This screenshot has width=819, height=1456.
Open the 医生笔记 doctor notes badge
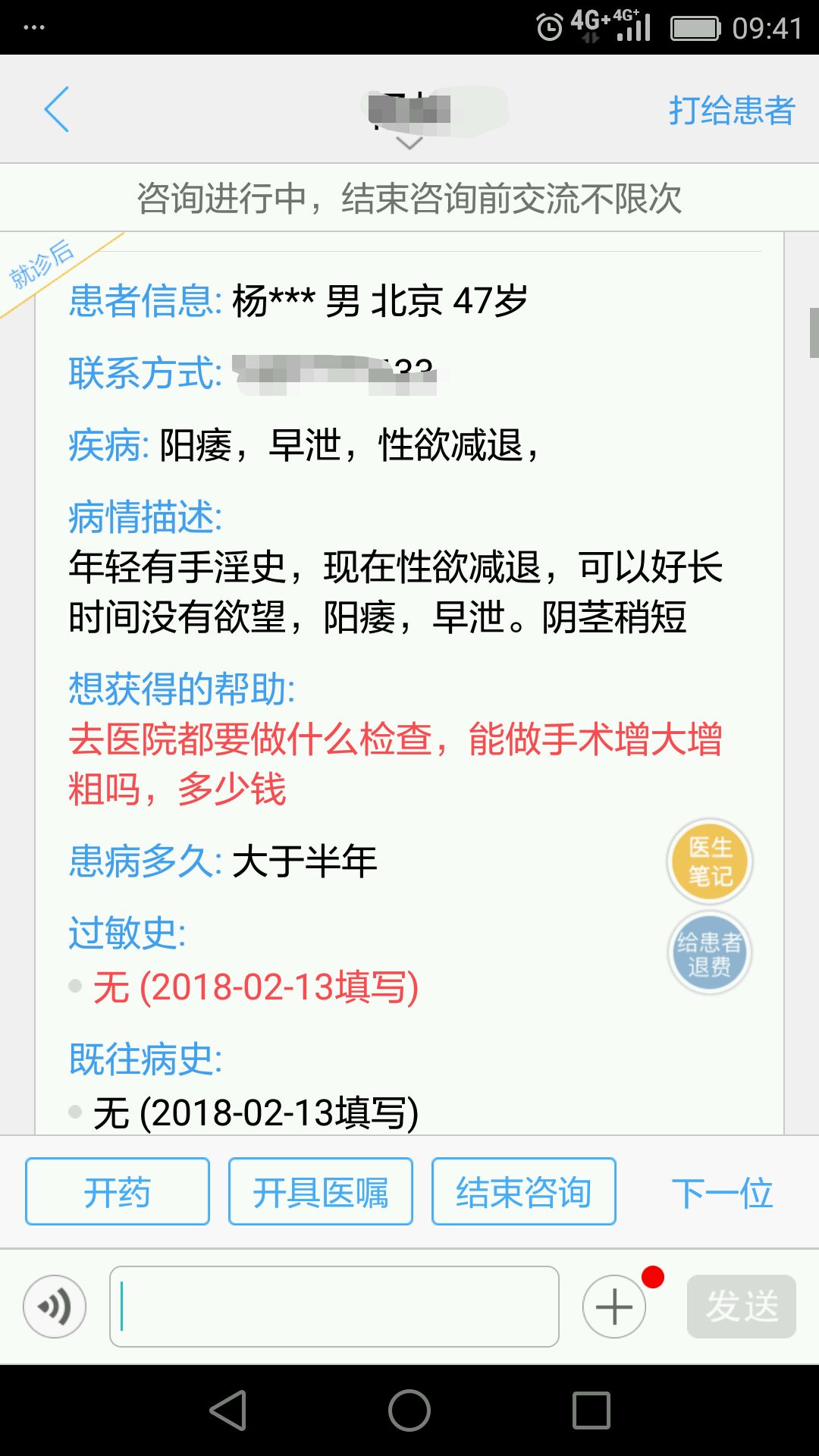[x=710, y=861]
